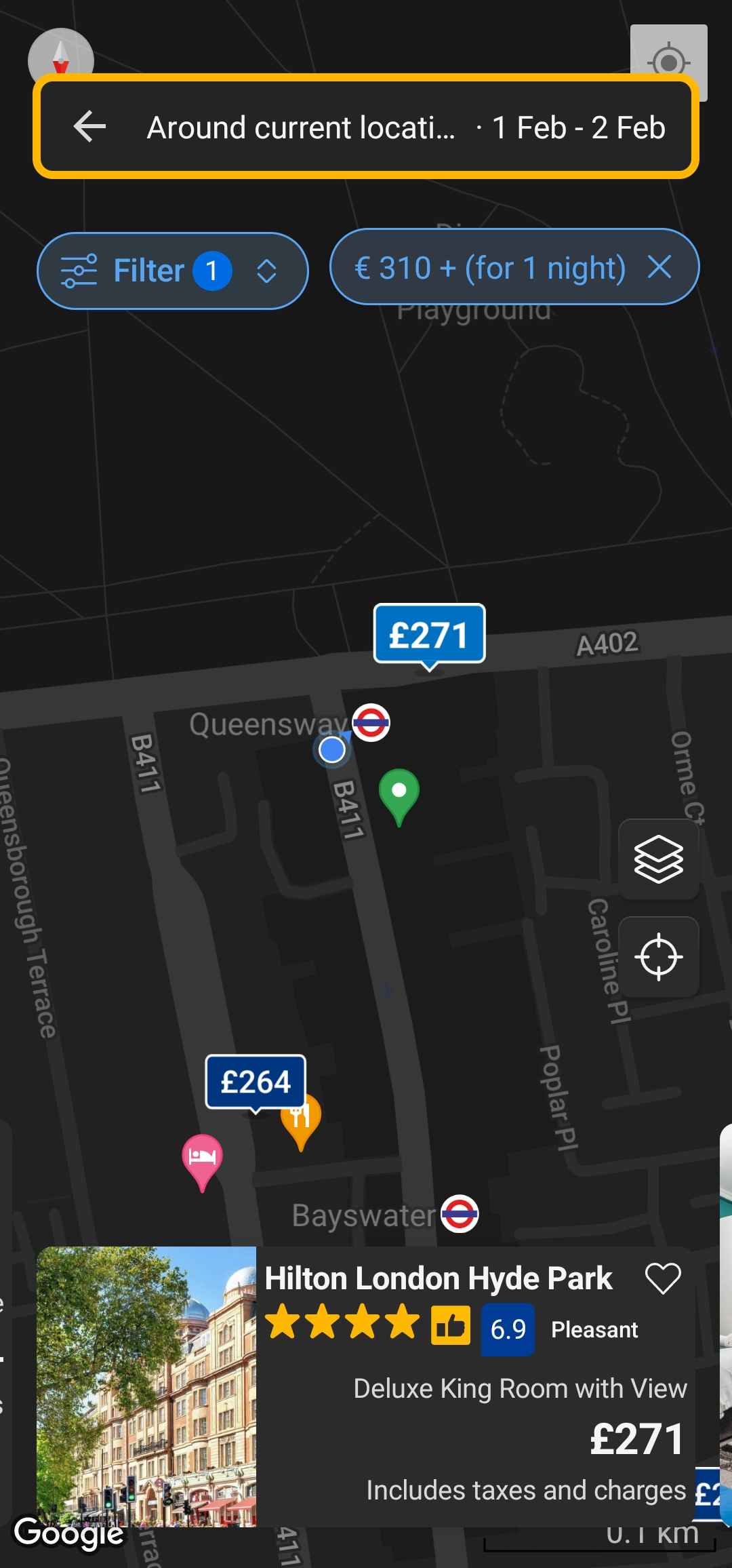
Task: Recenter map with the crosshair button
Action: coord(659,957)
